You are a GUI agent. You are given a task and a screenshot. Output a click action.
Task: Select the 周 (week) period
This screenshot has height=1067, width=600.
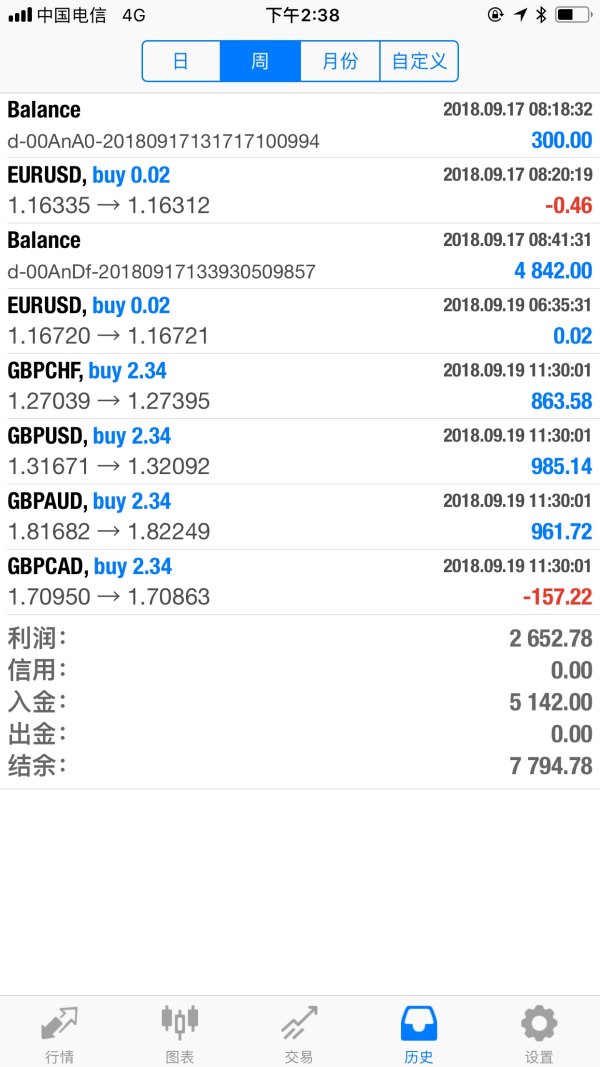tap(260, 61)
